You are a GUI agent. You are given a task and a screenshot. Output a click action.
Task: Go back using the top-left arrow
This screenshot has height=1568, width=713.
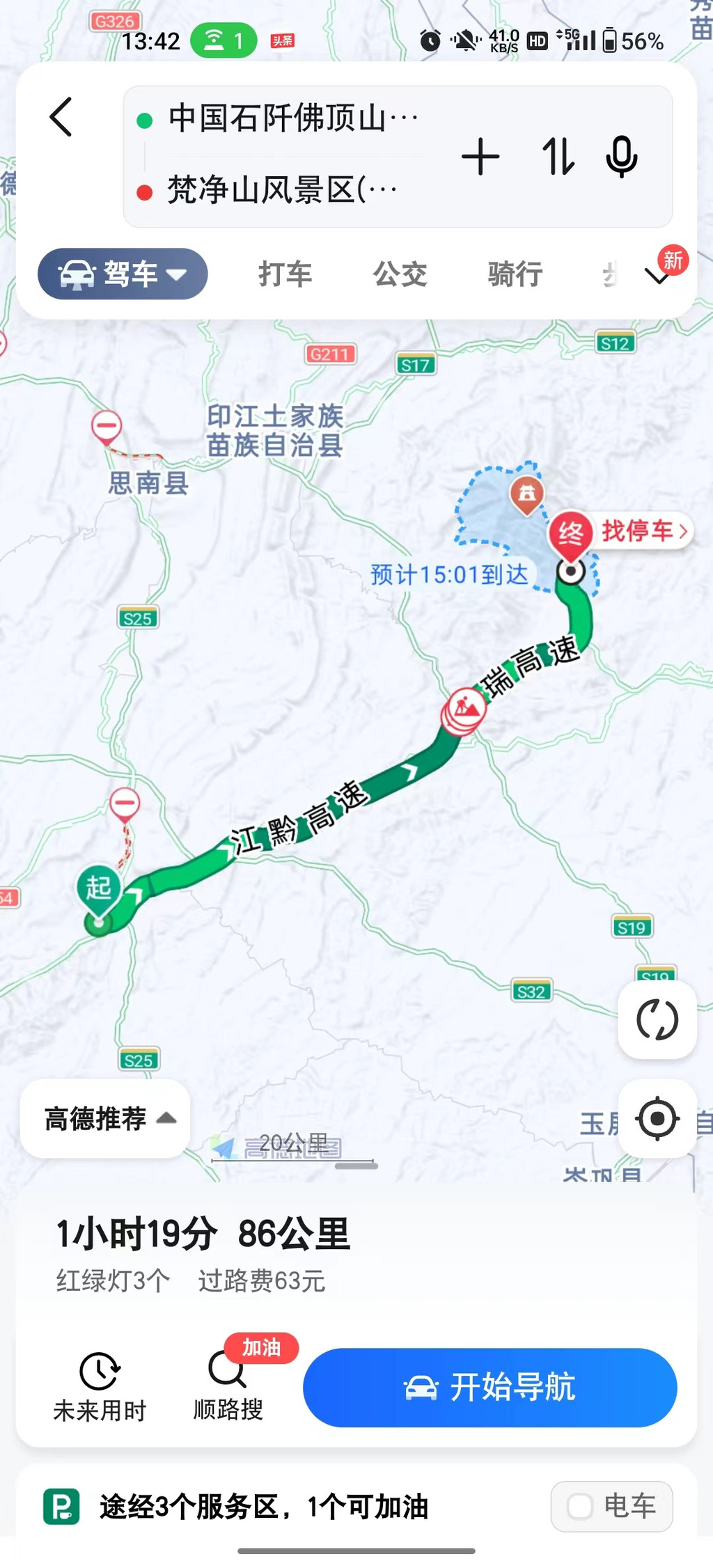(x=61, y=117)
